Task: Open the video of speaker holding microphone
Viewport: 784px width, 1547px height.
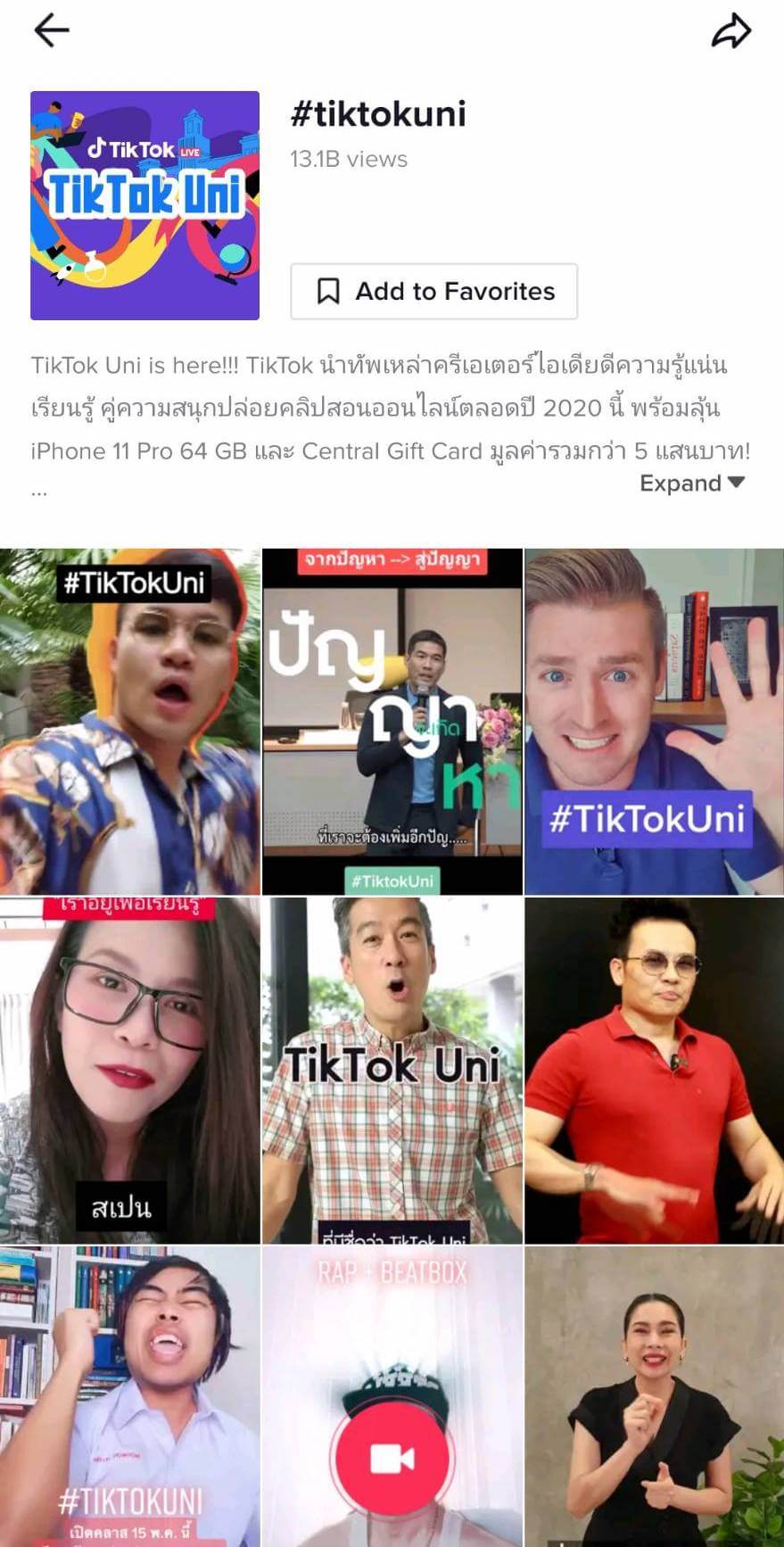Action: click(392, 721)
